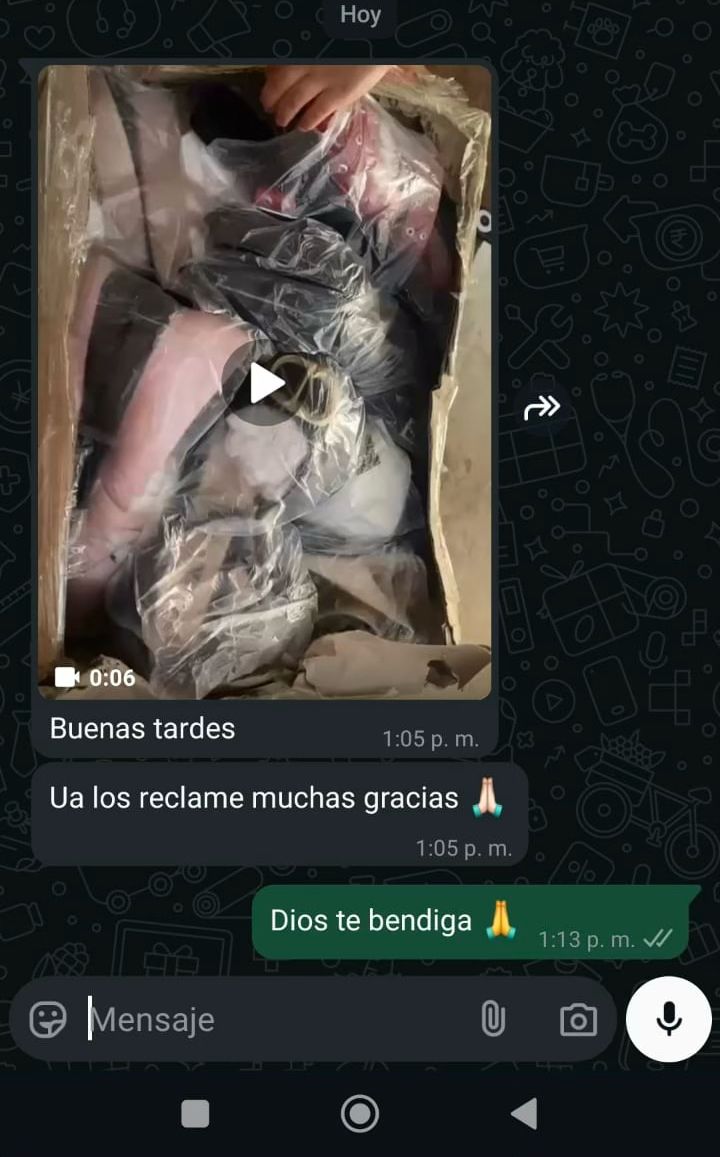
Task: Play the 0:06 video message
Action: pos(266,384)
